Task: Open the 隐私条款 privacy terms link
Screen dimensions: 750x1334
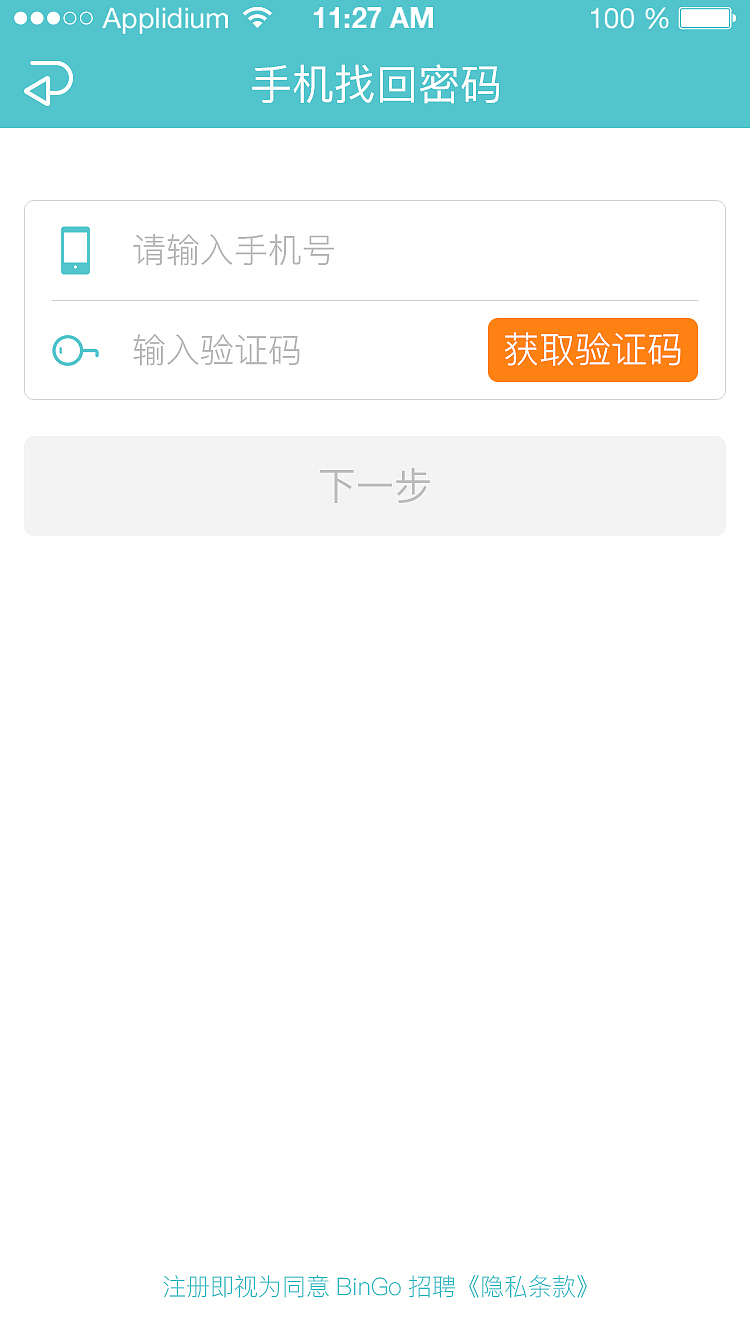Action: point(528,1287)
